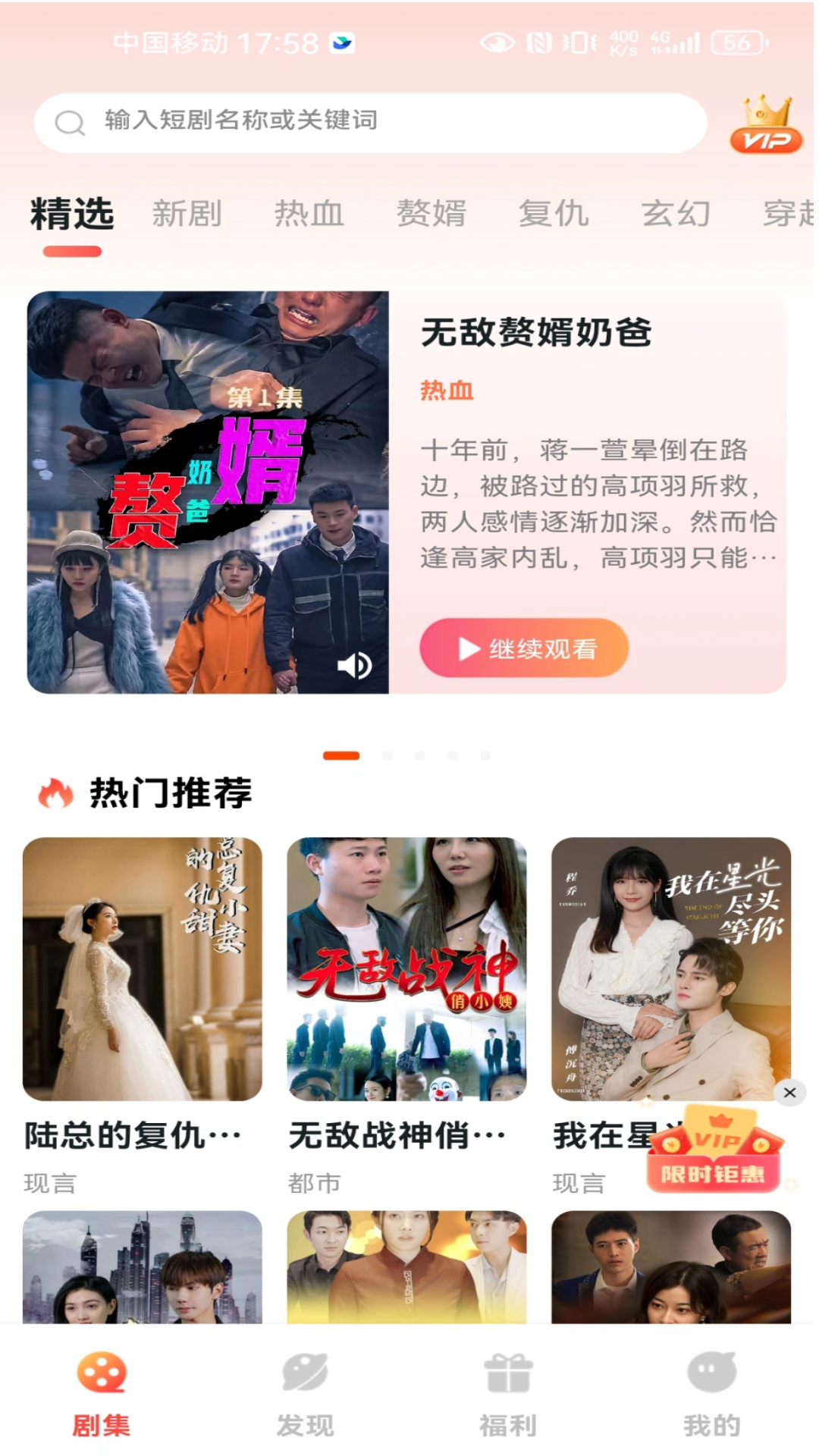Screen dimensions: 819x1456
Task: Select the 精选 top tab
Action: pyautogui.click(x=72, y=214)
